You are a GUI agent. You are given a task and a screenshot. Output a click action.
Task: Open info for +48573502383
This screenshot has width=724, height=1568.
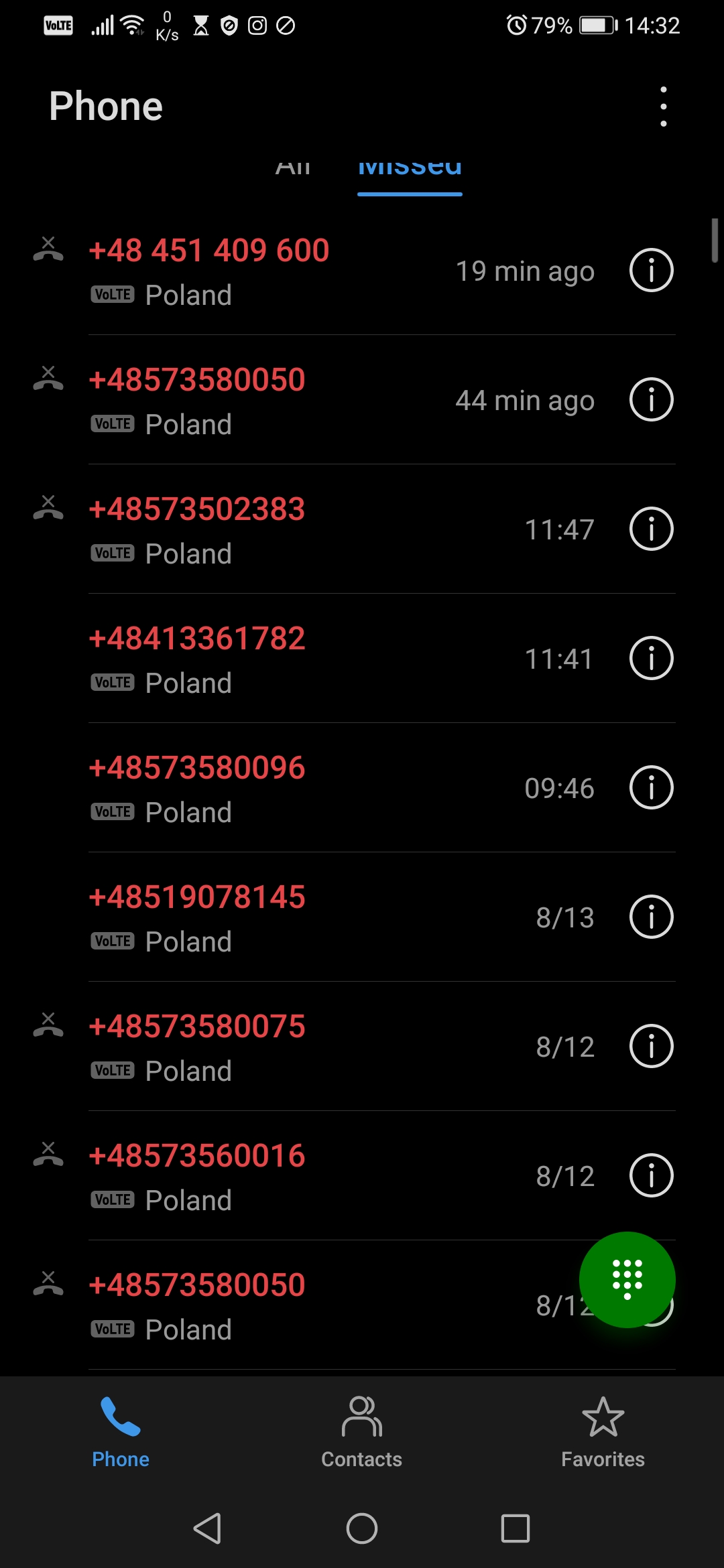(651, 529)
